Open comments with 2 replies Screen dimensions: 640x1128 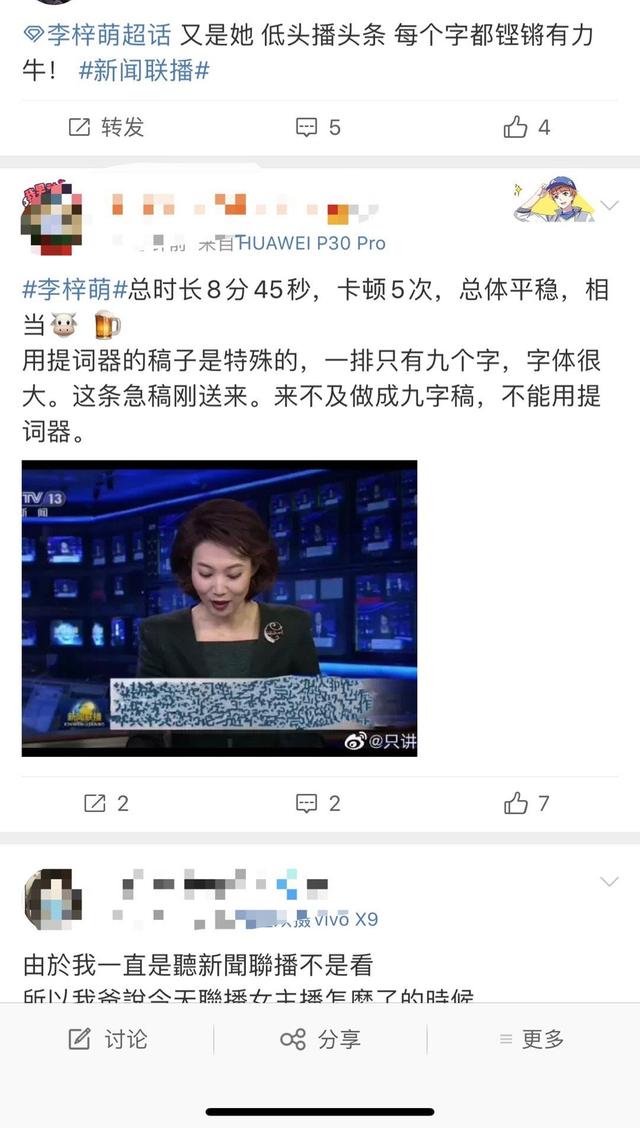tap(319, 803)
